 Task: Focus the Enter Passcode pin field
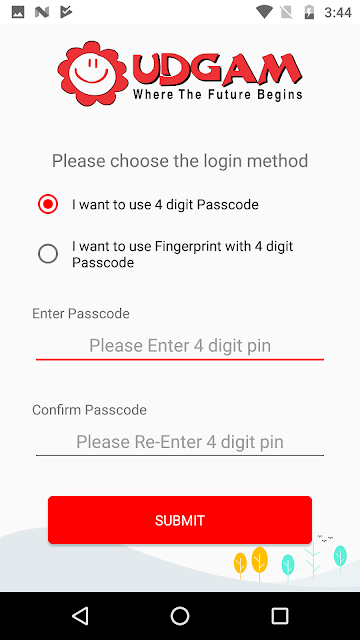[180, 346]
